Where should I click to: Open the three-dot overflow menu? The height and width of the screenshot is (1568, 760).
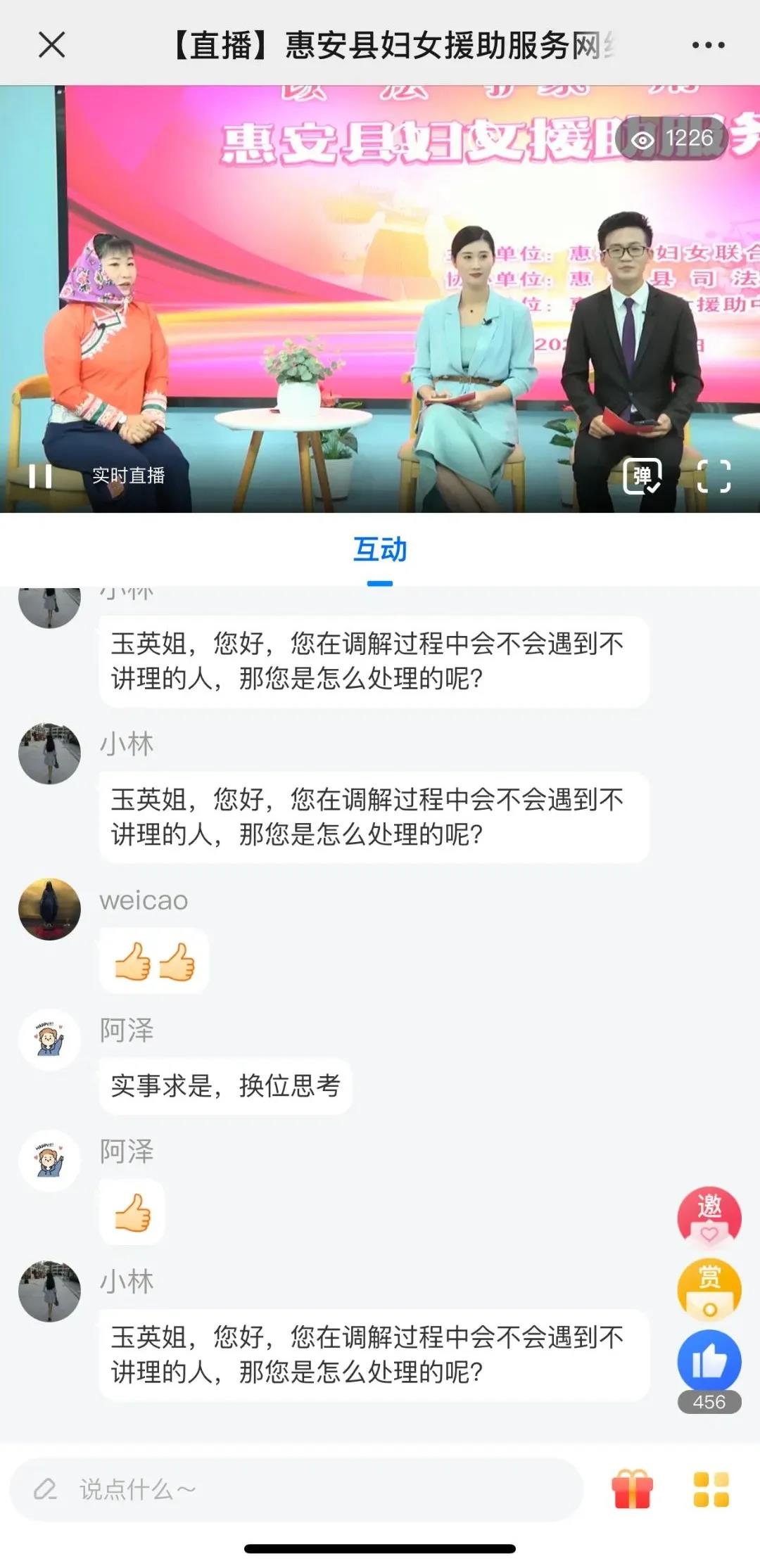[x=708, y=45]
